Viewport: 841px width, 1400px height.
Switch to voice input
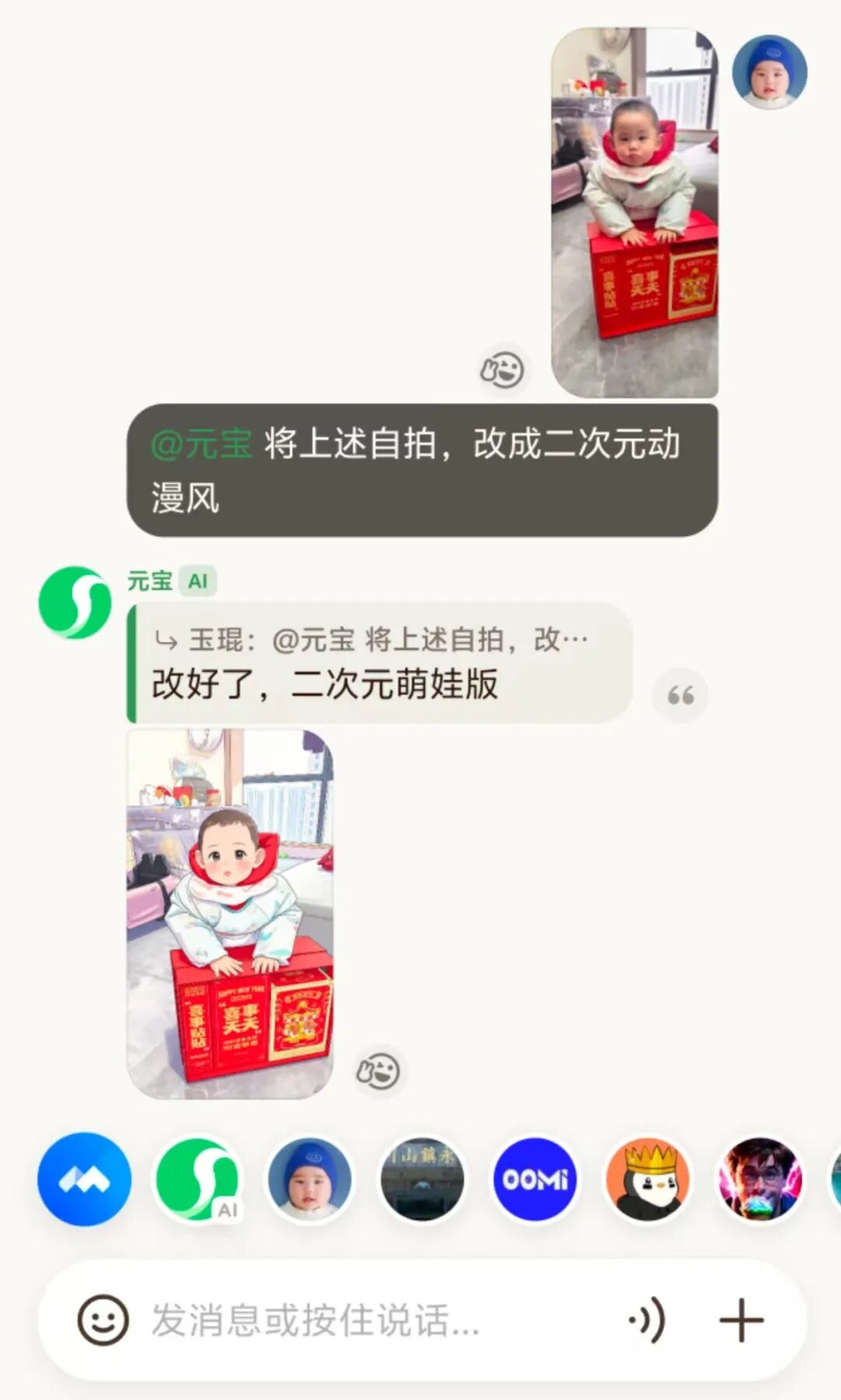click(x=648, y=1320)
